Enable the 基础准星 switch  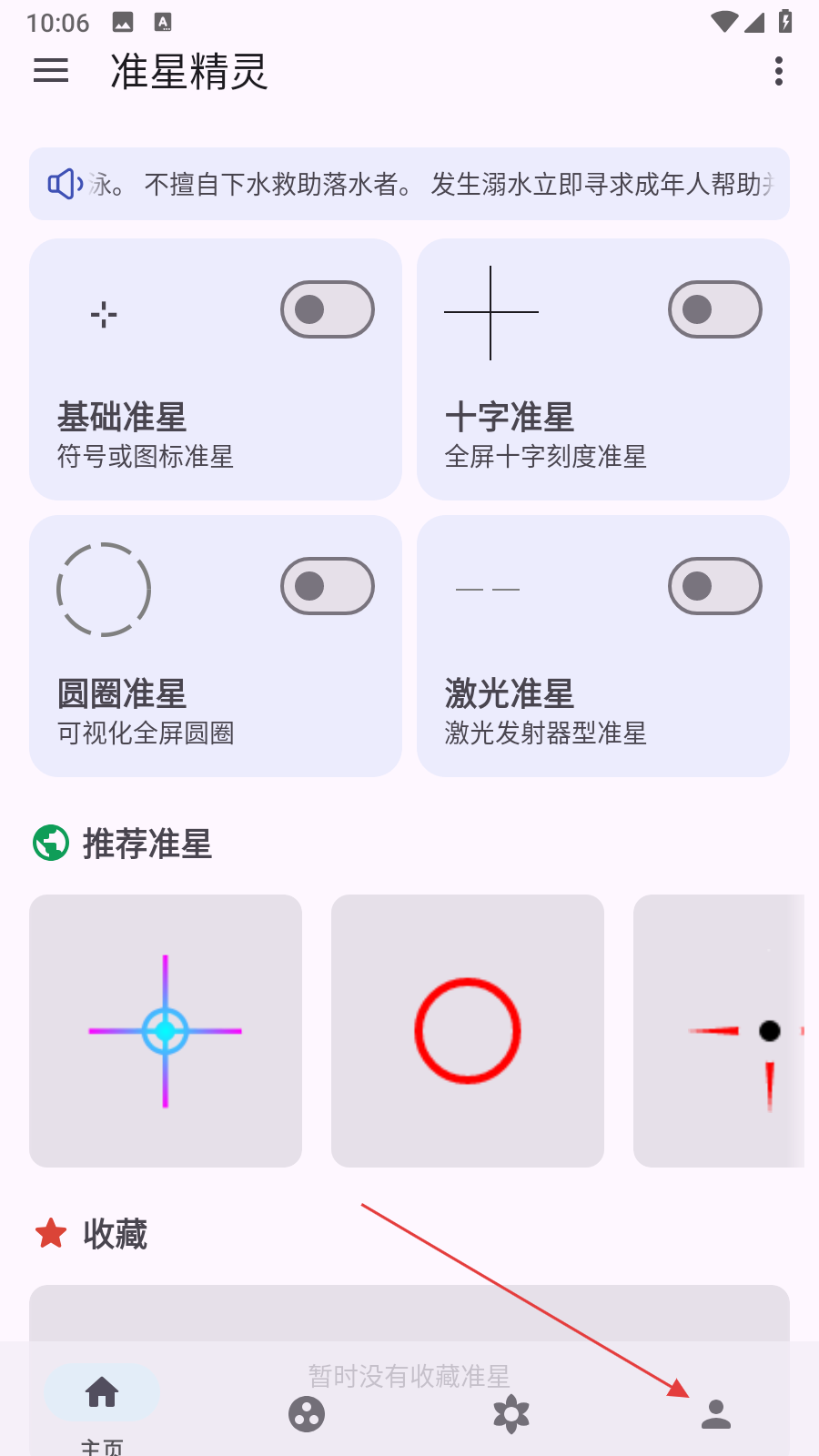tap(327, 309)
